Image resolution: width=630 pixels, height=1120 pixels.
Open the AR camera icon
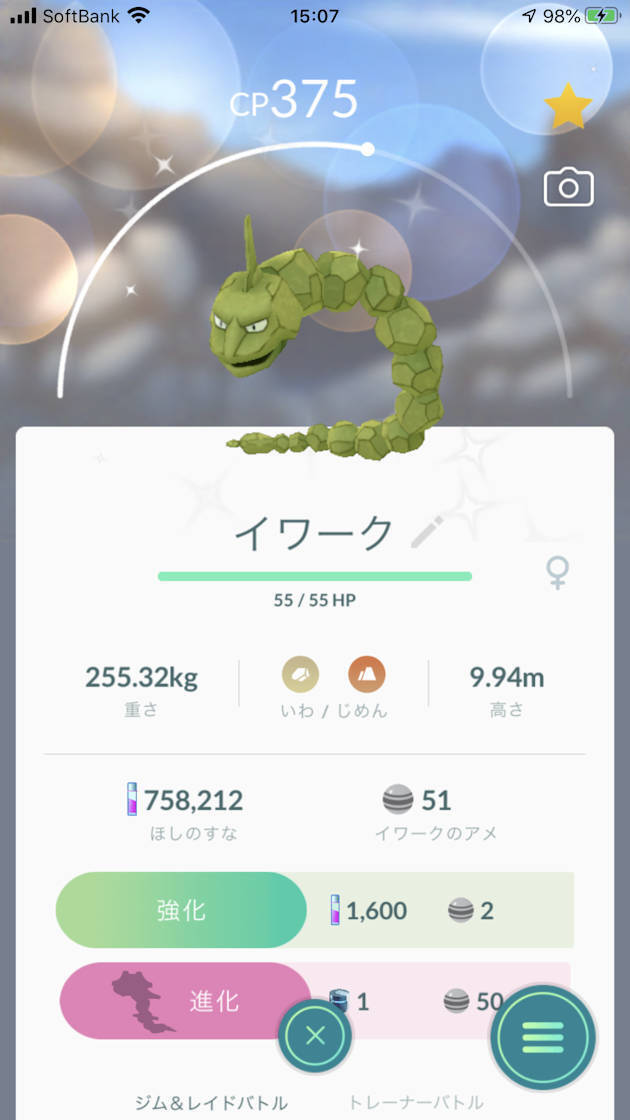569,188
